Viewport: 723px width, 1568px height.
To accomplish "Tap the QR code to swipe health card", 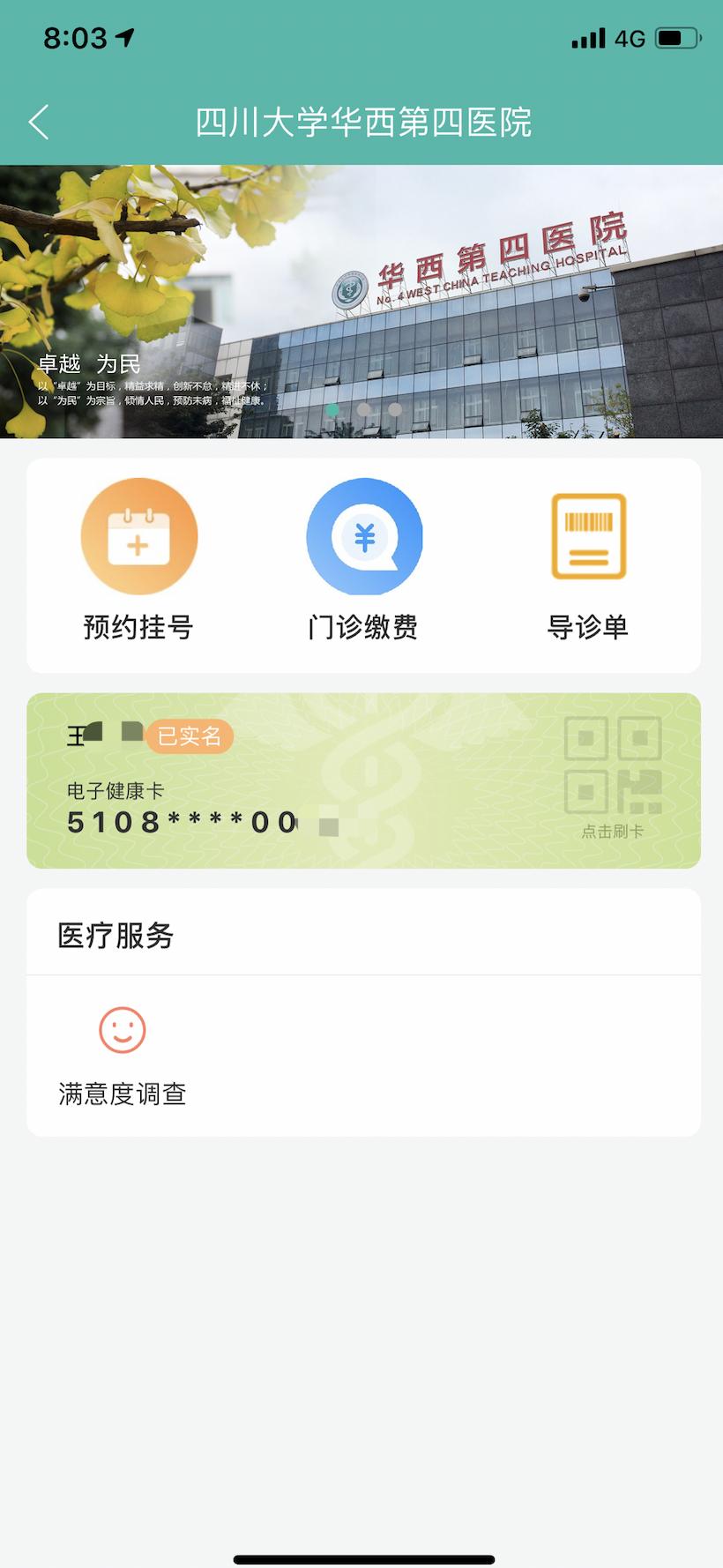I will pos(611,767).
